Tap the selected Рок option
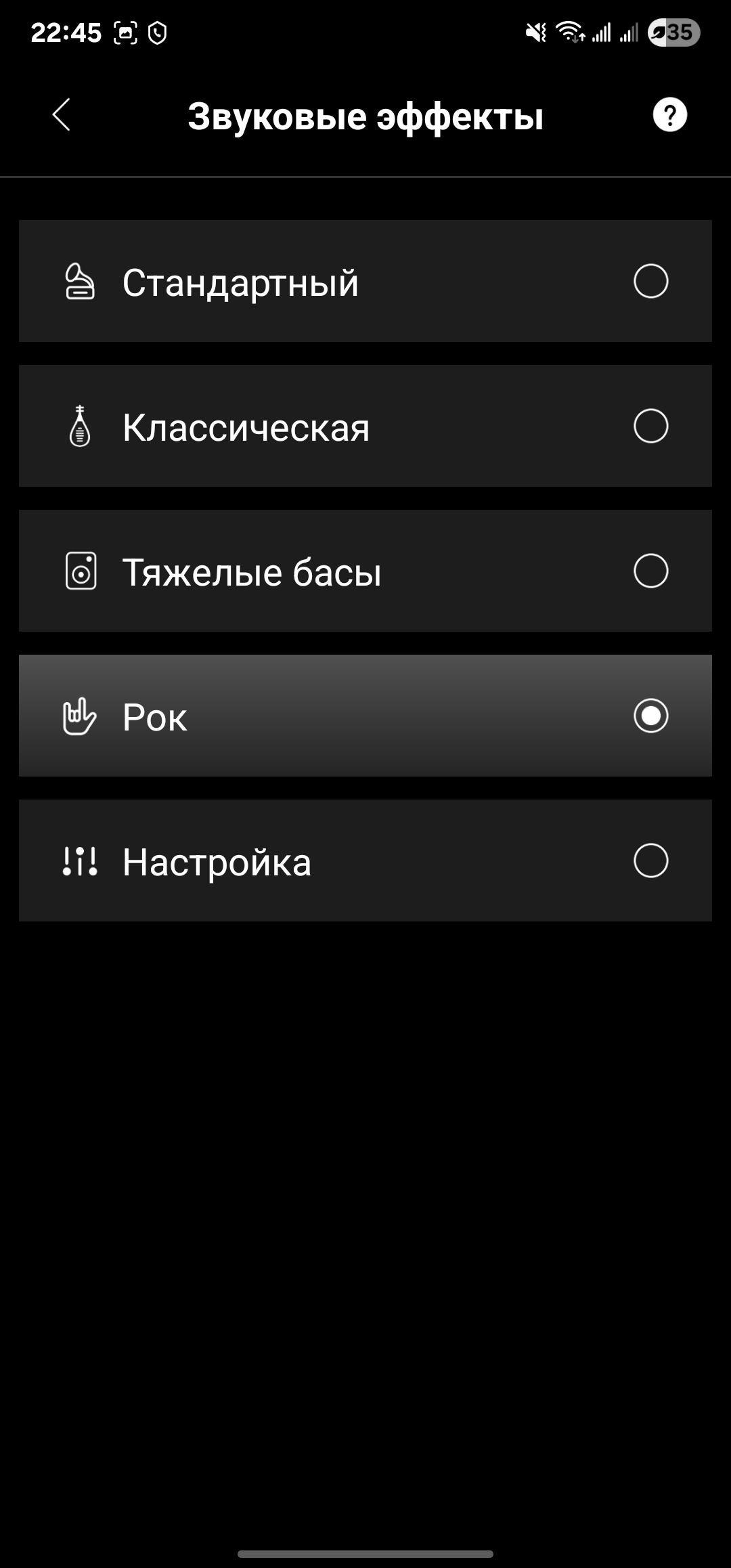 tap(365, 716)
